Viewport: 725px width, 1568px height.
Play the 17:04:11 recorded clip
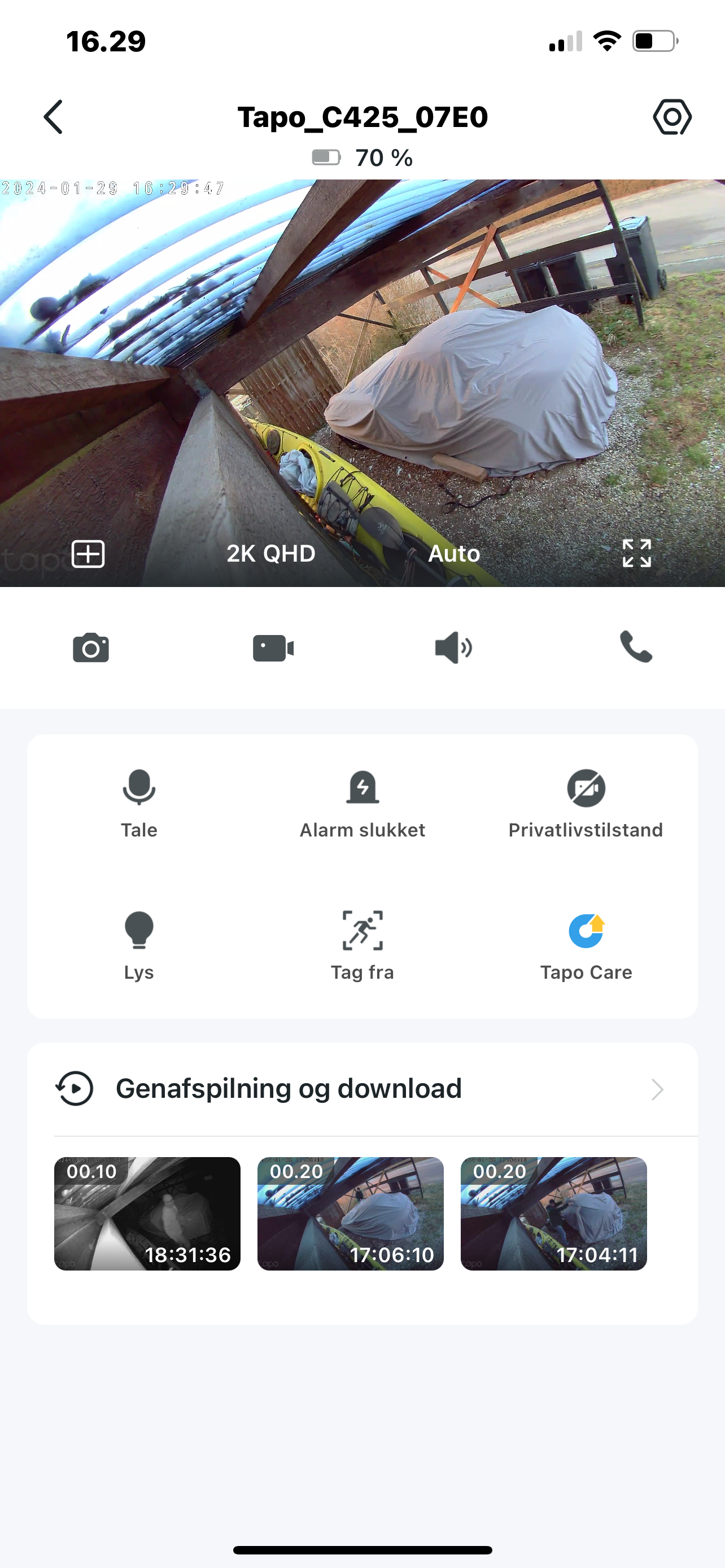click(x=554, y=1214)
